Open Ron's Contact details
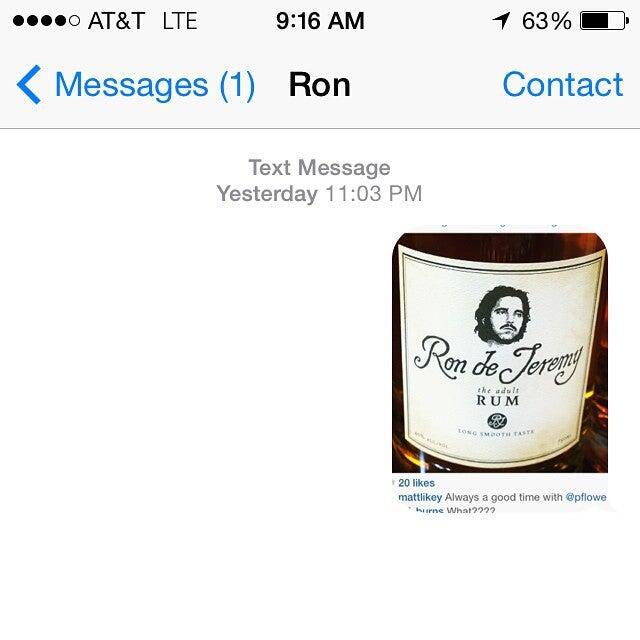 (562, 86)
